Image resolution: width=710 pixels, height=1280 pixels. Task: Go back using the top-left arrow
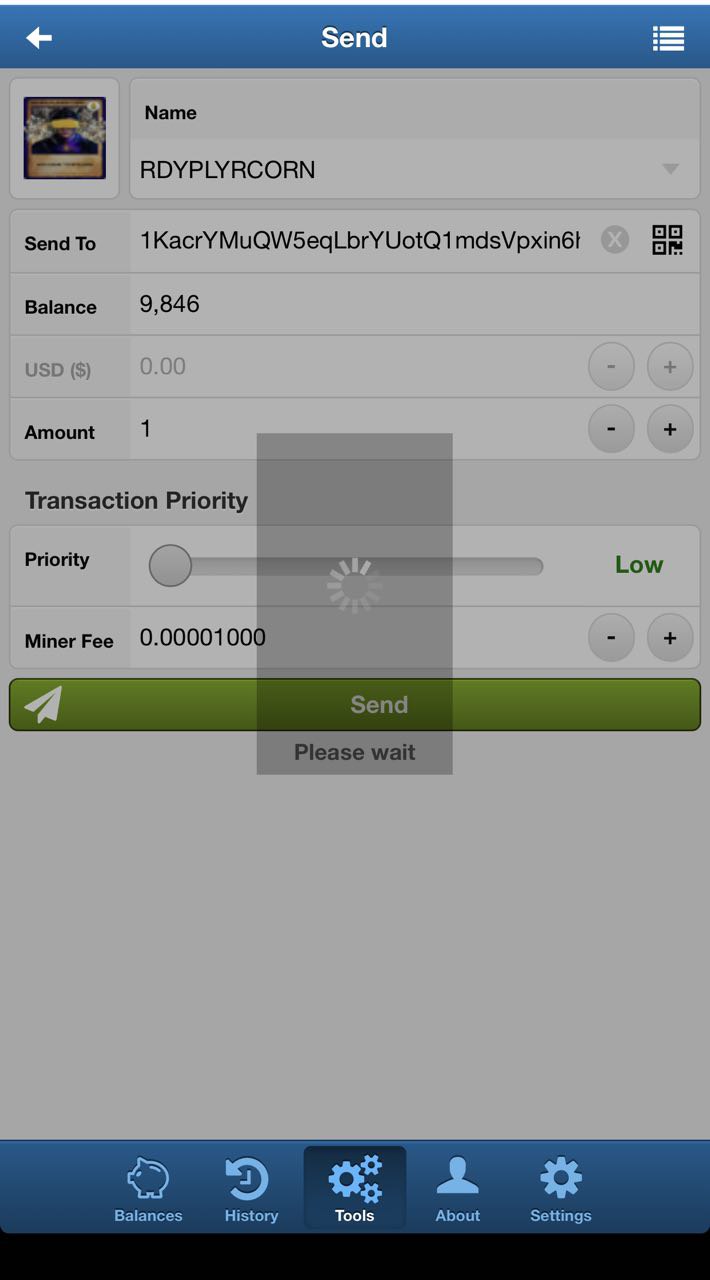[39, 38]
